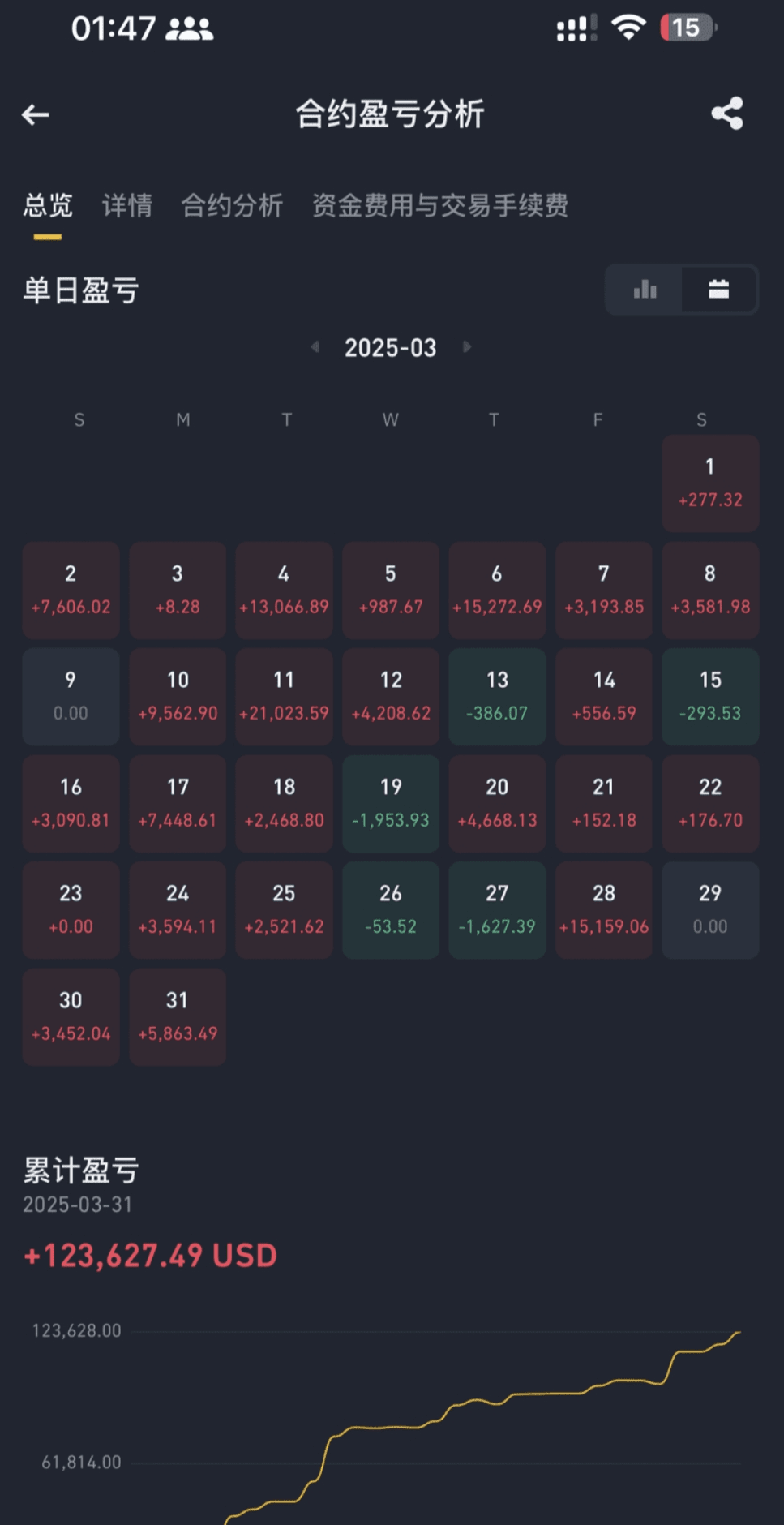The width and height of the screenshot is (784, 1525).
Task: Advance to the next month arrow
Action: click(x=467, y=347)
